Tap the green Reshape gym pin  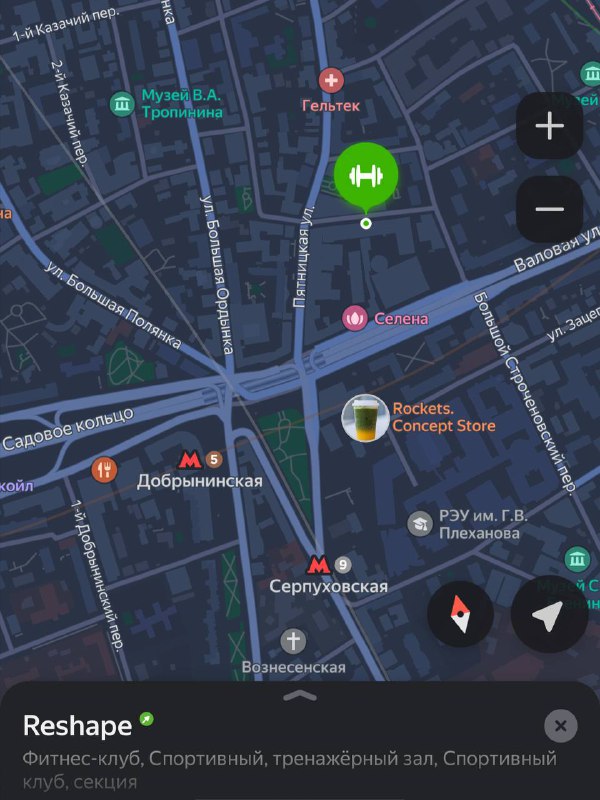click(x=365, y=177)
